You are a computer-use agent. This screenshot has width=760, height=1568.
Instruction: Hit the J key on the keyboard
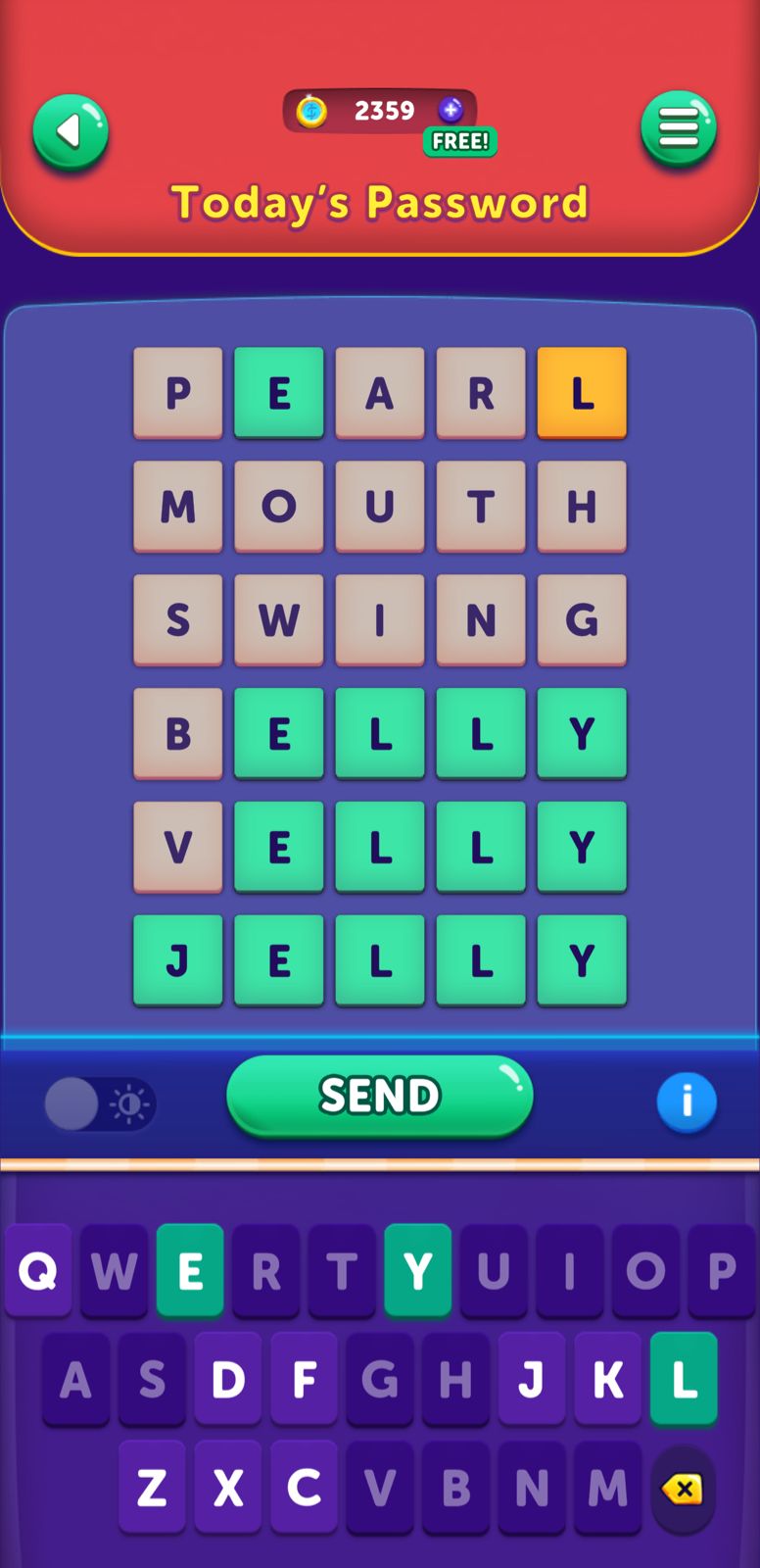tap(531, 1380)
